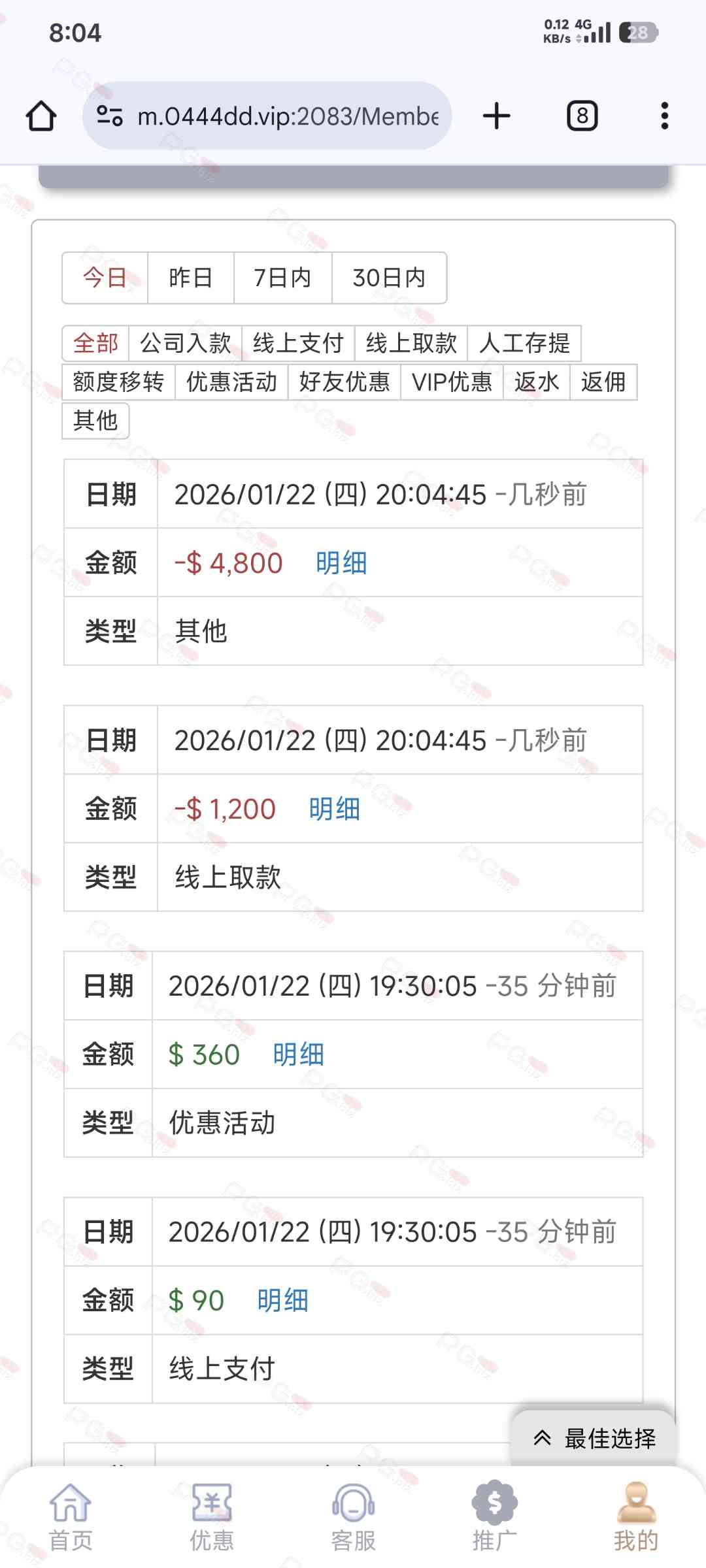
Task: Tap the URL address bar
Action: pos(275,116)
